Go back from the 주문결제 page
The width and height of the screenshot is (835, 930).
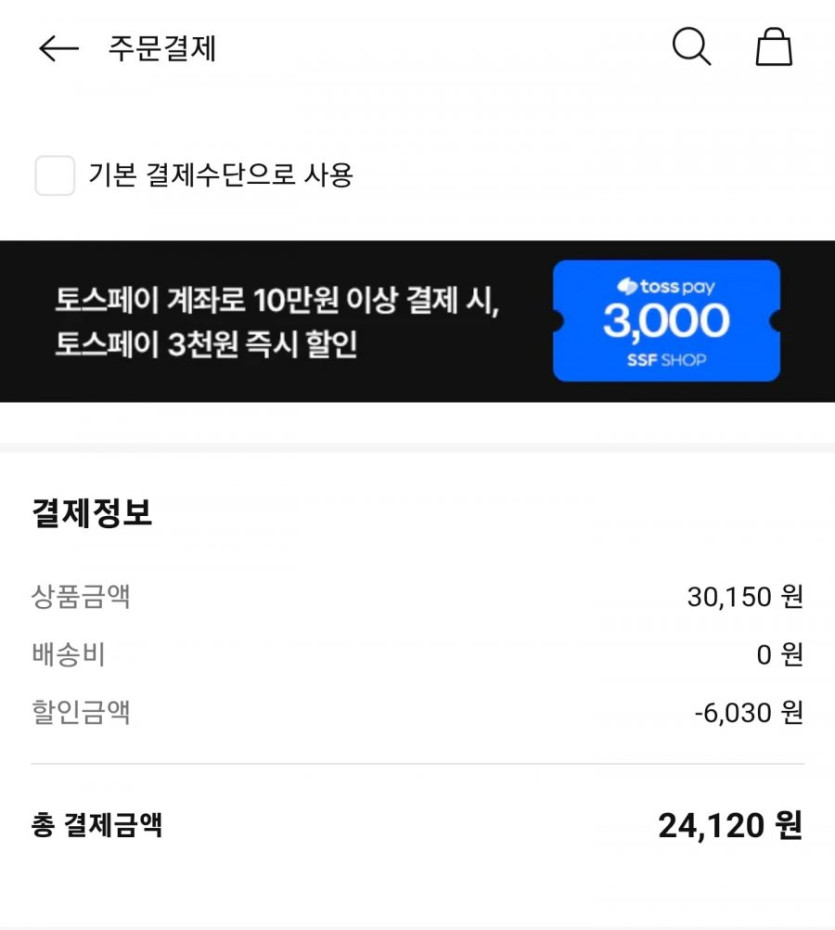pyautogui.click(x=58, y=49)
